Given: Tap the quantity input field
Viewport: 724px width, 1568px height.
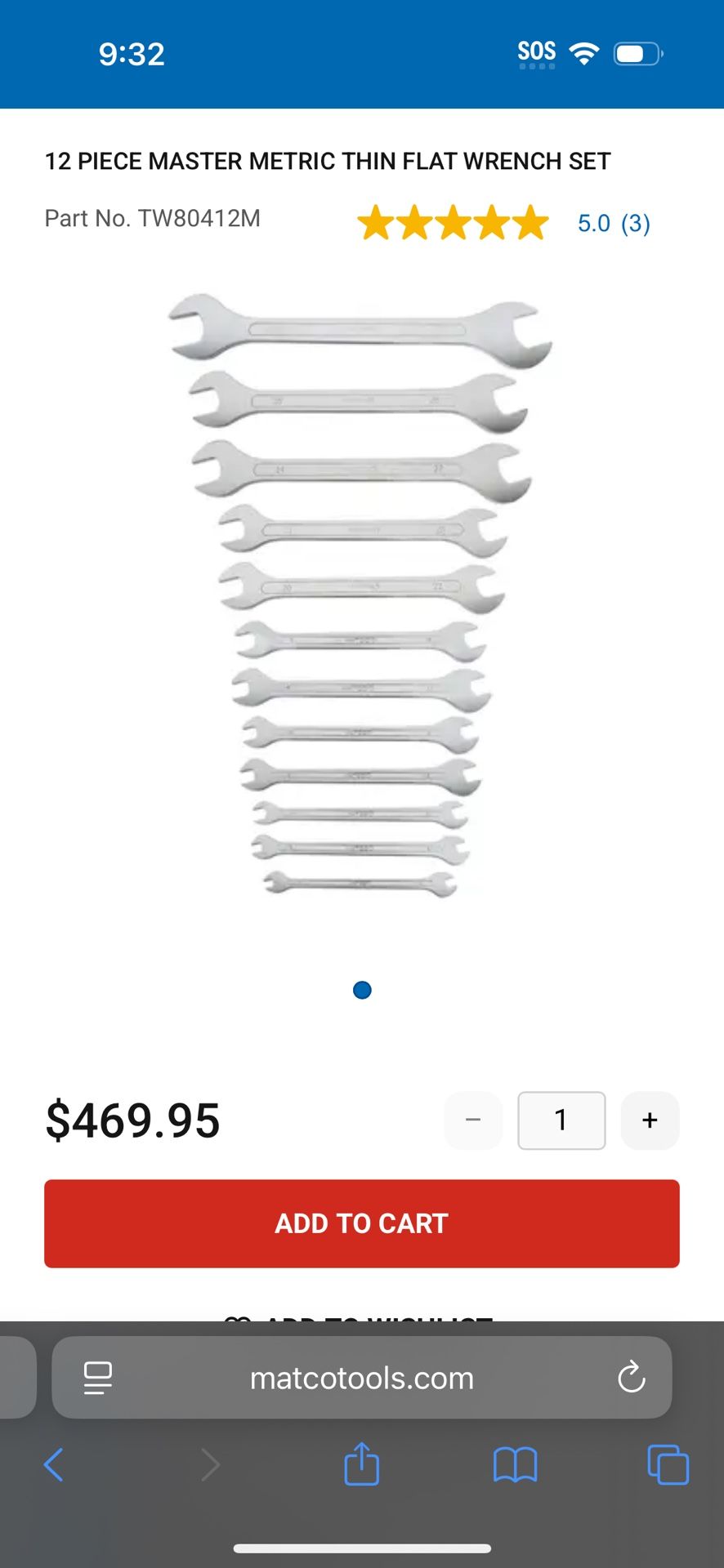Looking at the screenshot, I should [x=561, y=1120].
